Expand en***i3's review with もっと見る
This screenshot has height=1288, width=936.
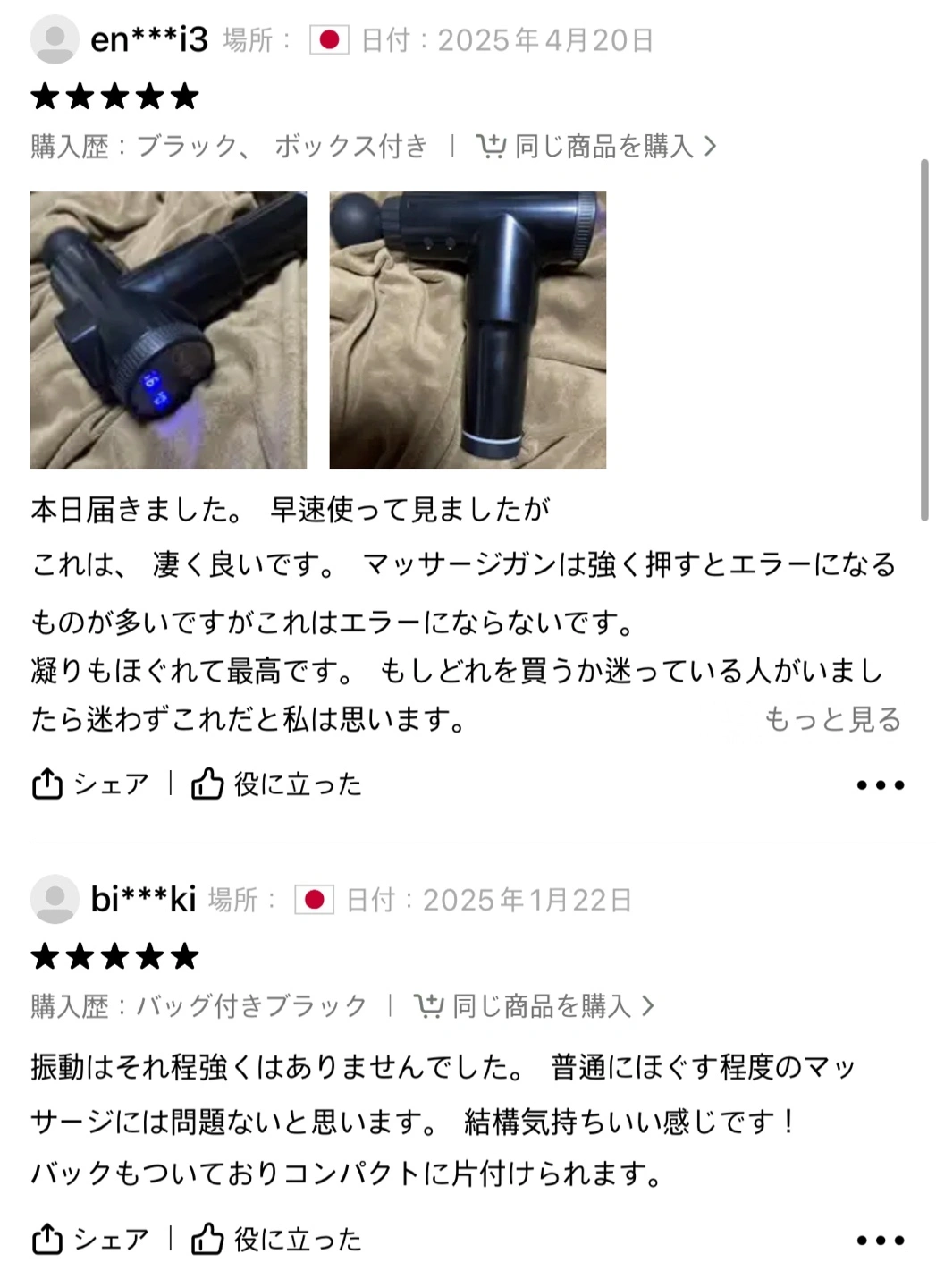click(x=832, y=719)
